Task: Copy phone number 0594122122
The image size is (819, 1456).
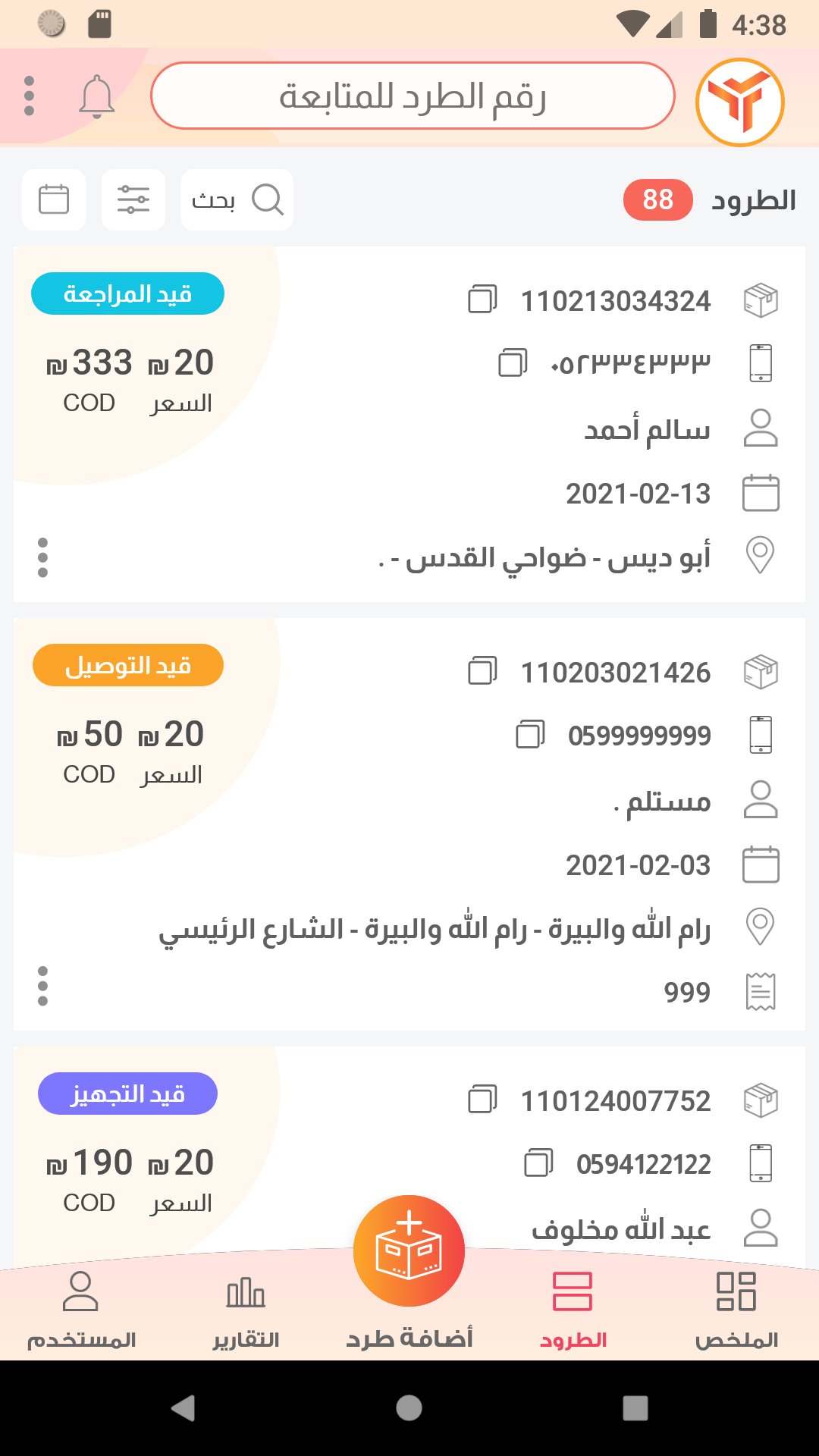Action: tap(538, 1163)
